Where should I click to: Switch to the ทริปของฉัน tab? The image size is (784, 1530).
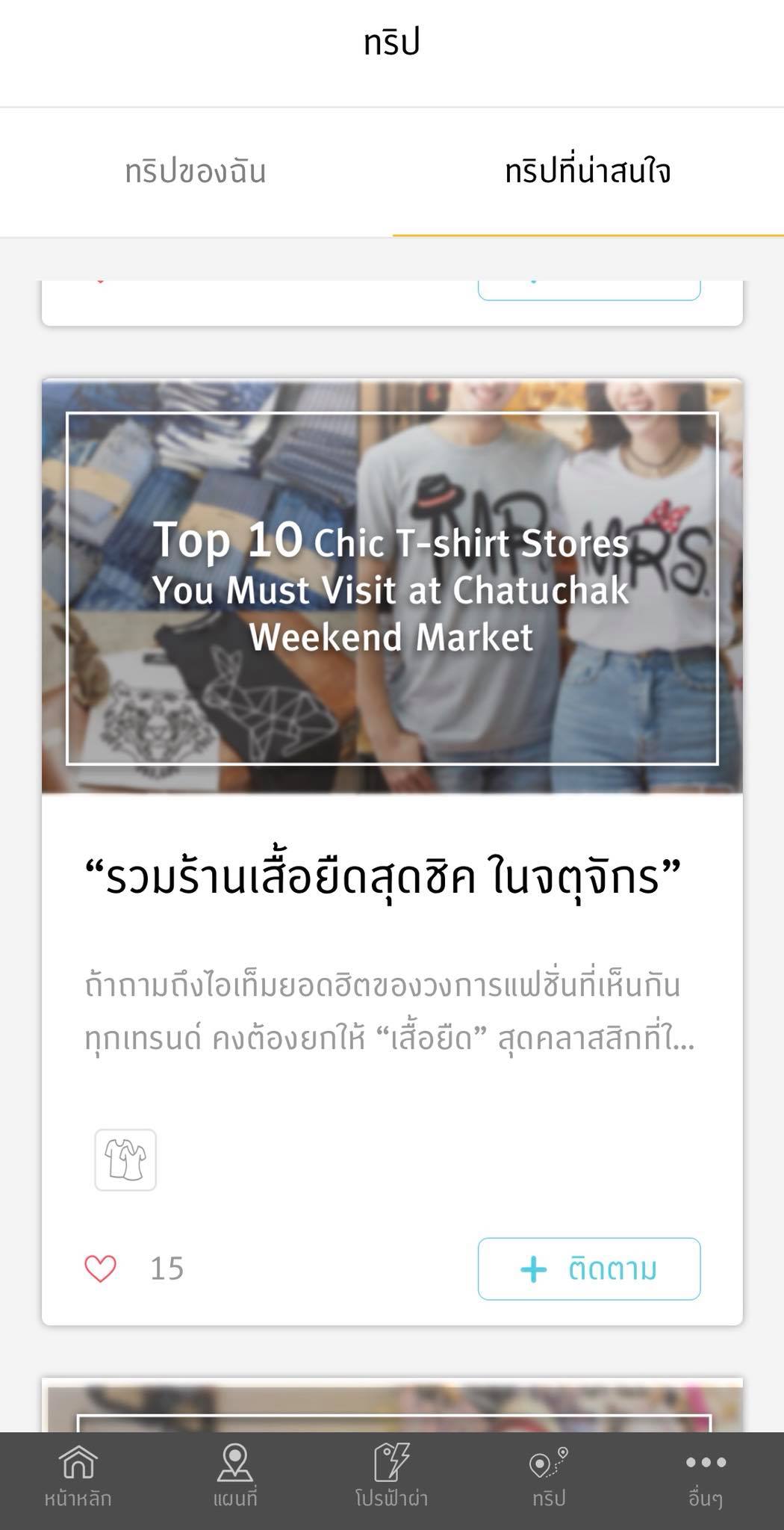(196, 173)
